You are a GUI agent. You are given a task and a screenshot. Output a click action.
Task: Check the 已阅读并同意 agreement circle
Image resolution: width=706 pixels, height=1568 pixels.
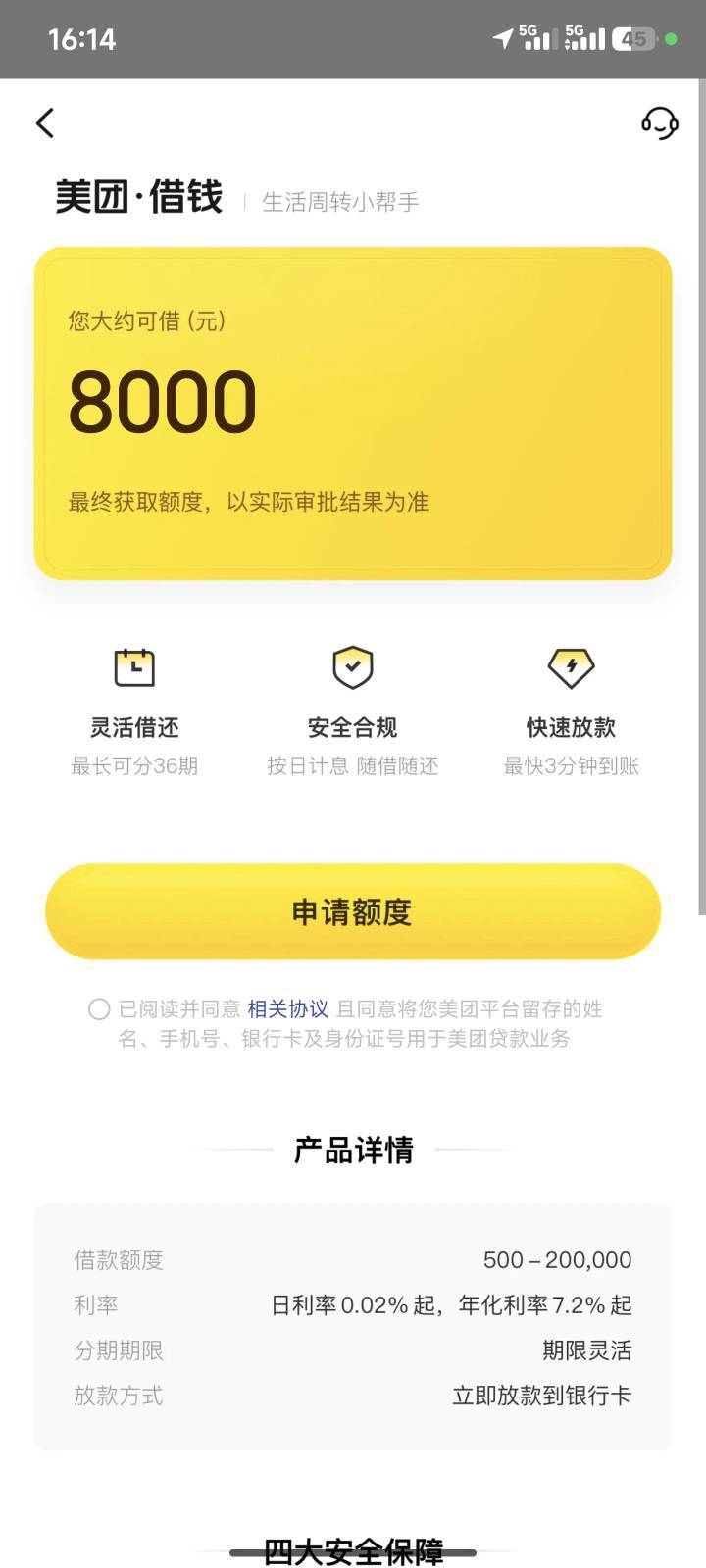(99, 1009)
